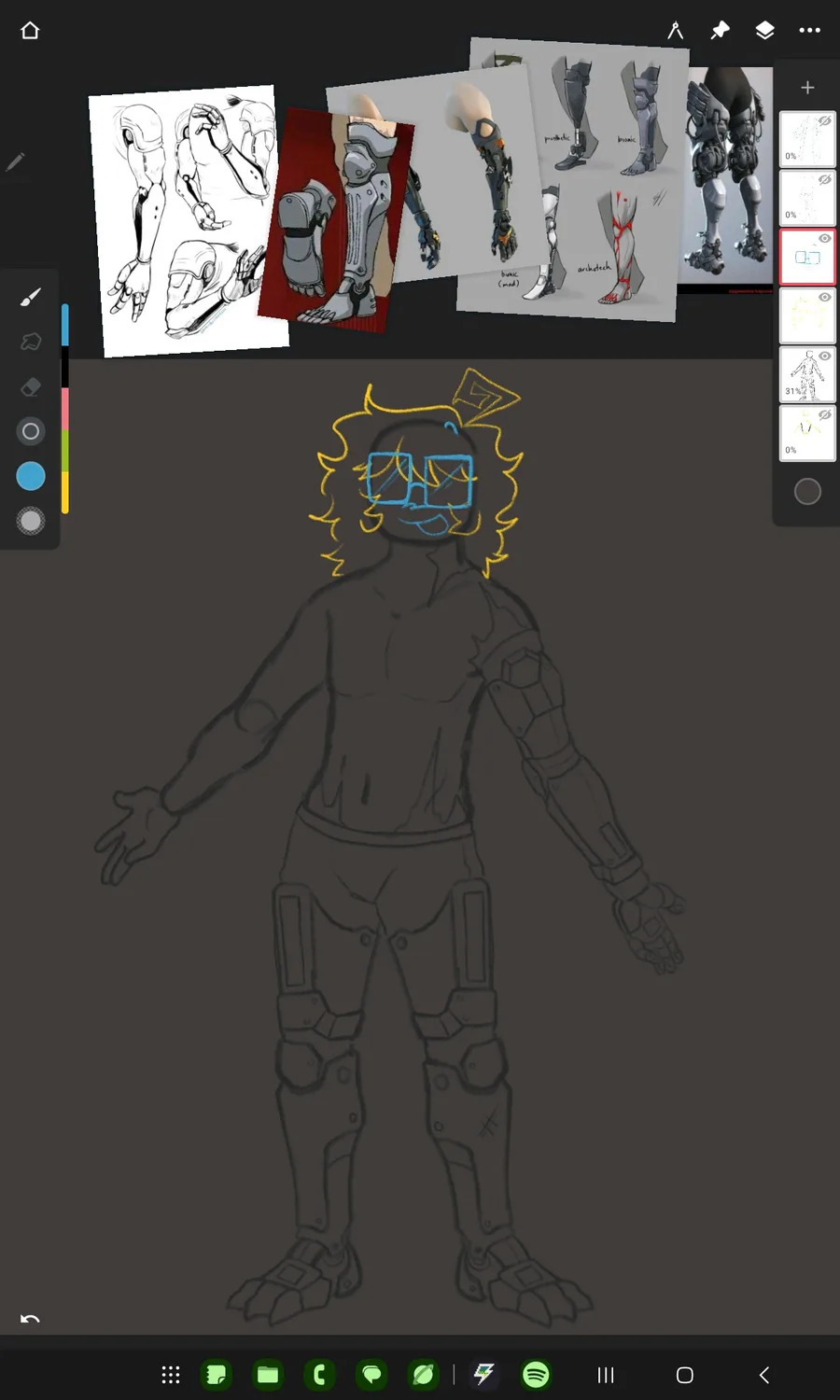840x1400 pixels.
Task: Toggle visibility of the 31% layer
Action: coord(825,356)
